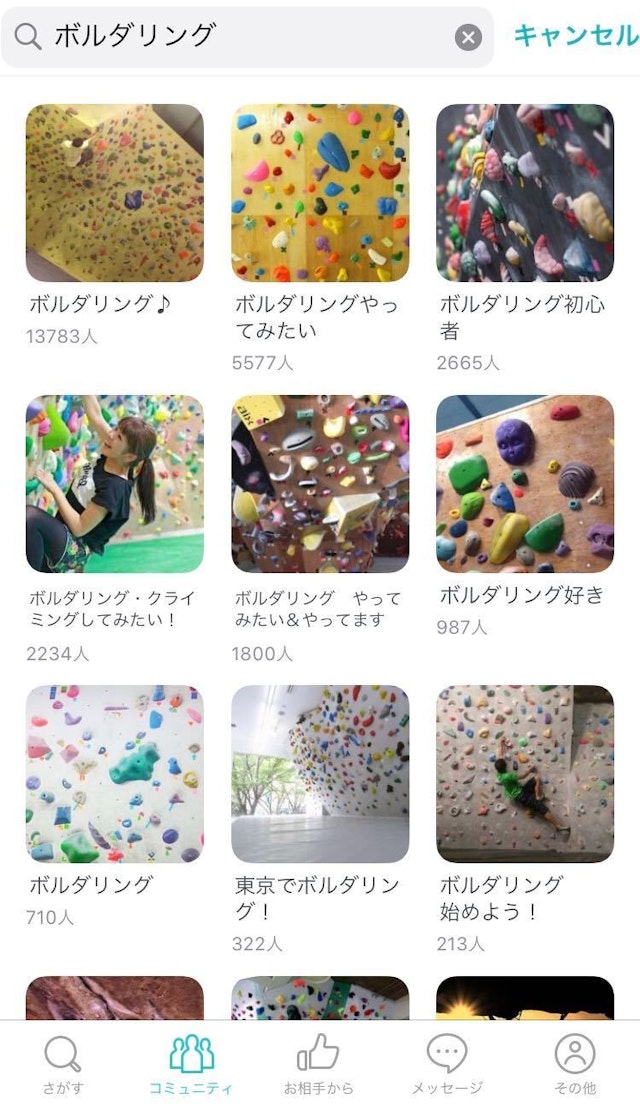
Task: Open the その他 tab
Action: 575,1065
